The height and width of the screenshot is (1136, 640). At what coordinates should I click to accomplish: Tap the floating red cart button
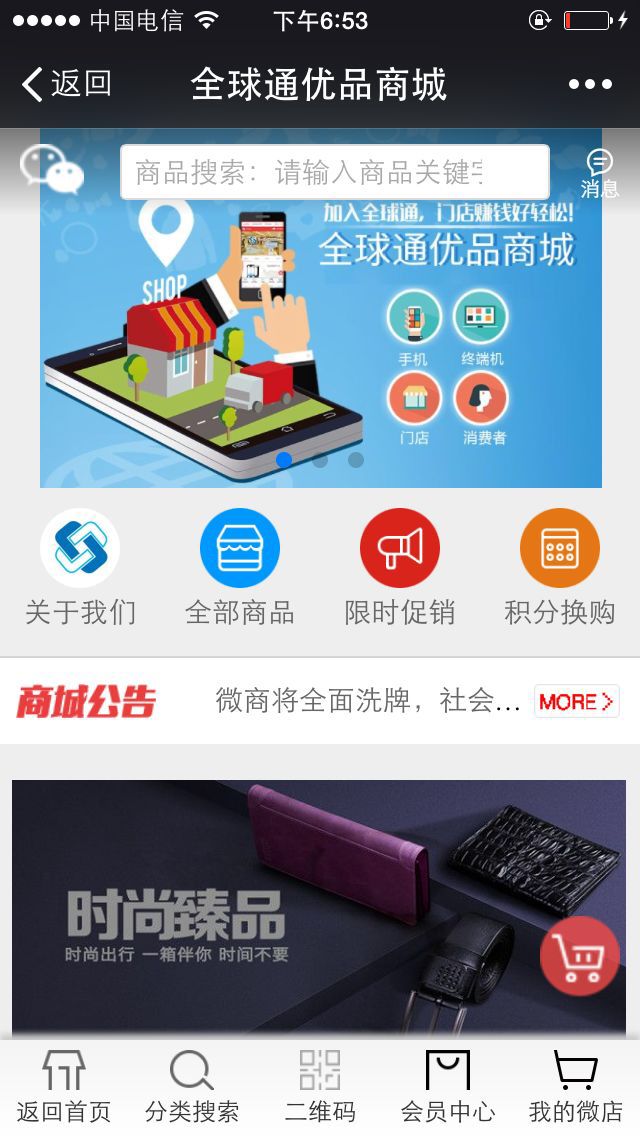[x=580, y=956]
